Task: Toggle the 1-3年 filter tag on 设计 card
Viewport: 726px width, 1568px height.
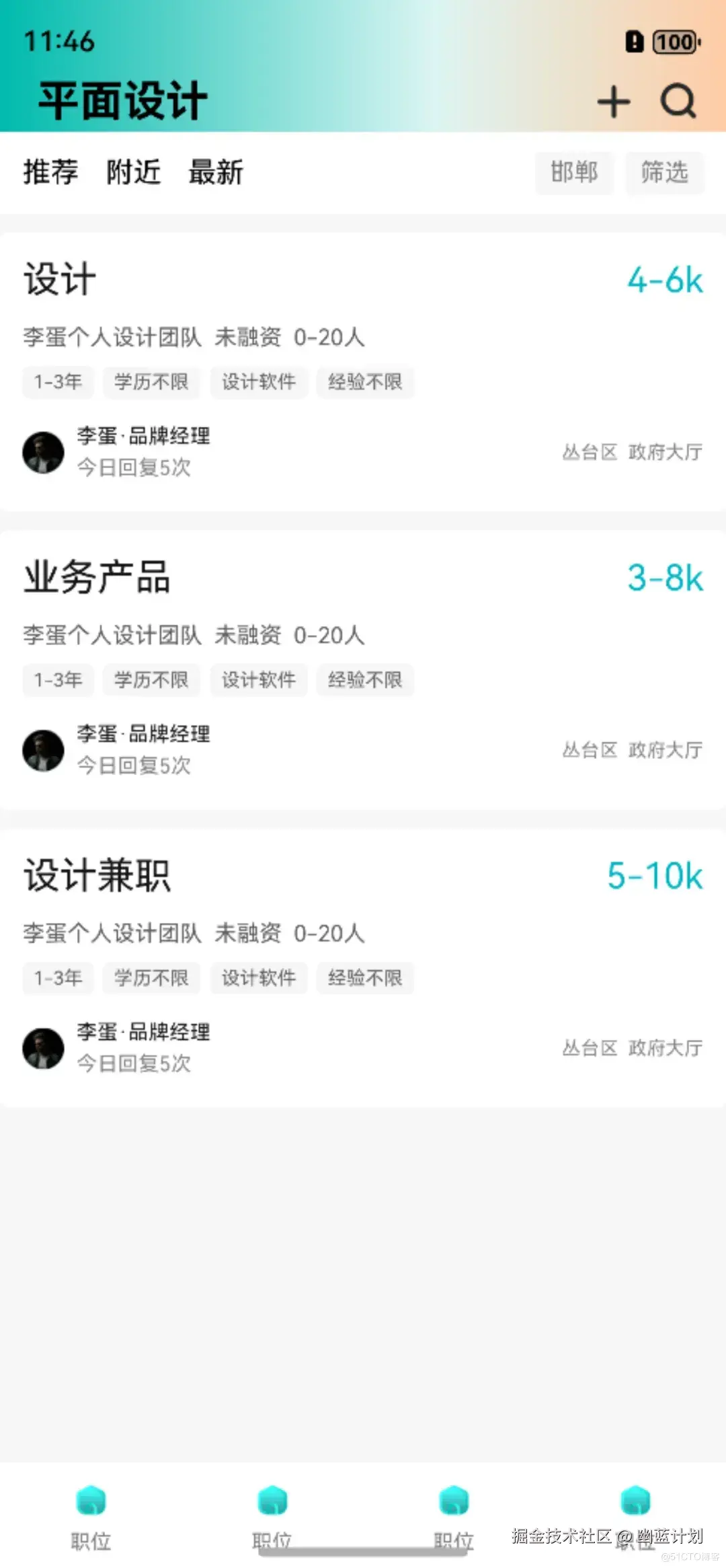Action: [x=58, y=381]
